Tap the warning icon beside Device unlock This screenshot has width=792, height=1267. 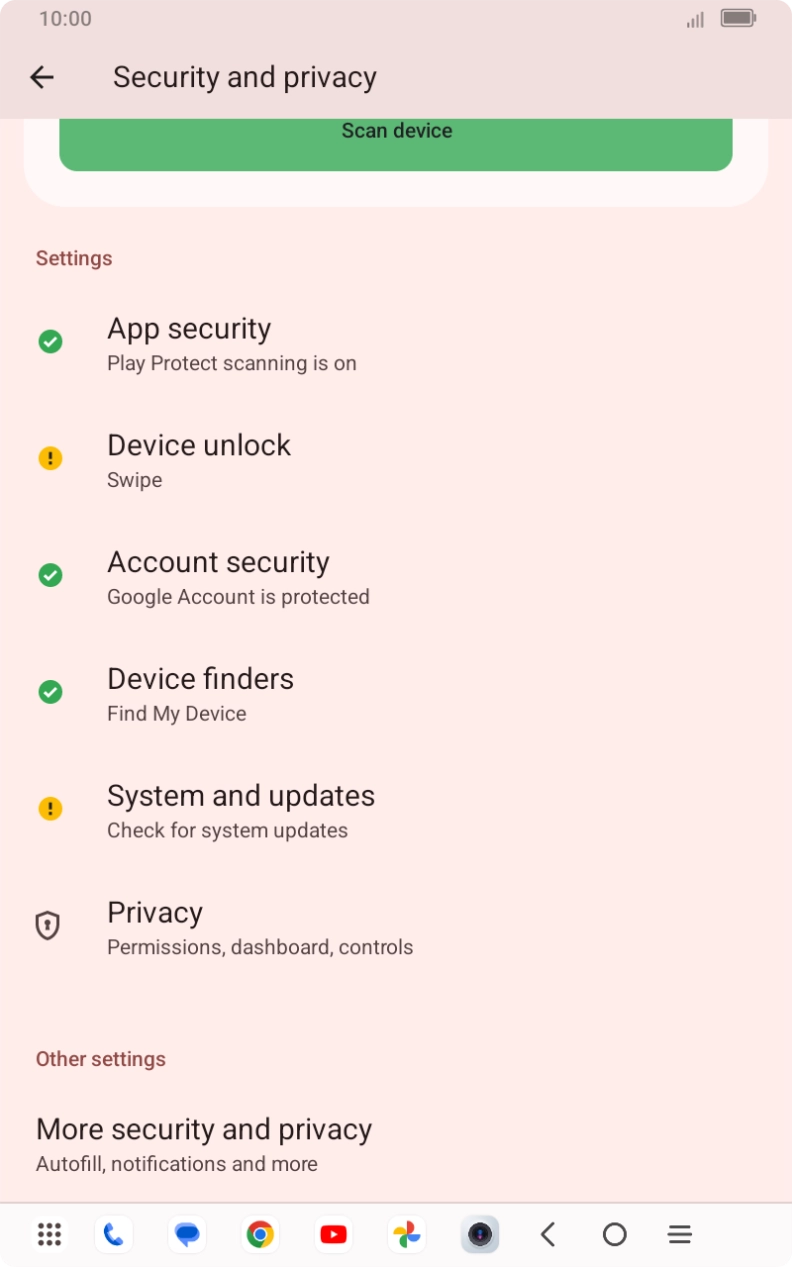pyautogui.click(x=50, y=458)
